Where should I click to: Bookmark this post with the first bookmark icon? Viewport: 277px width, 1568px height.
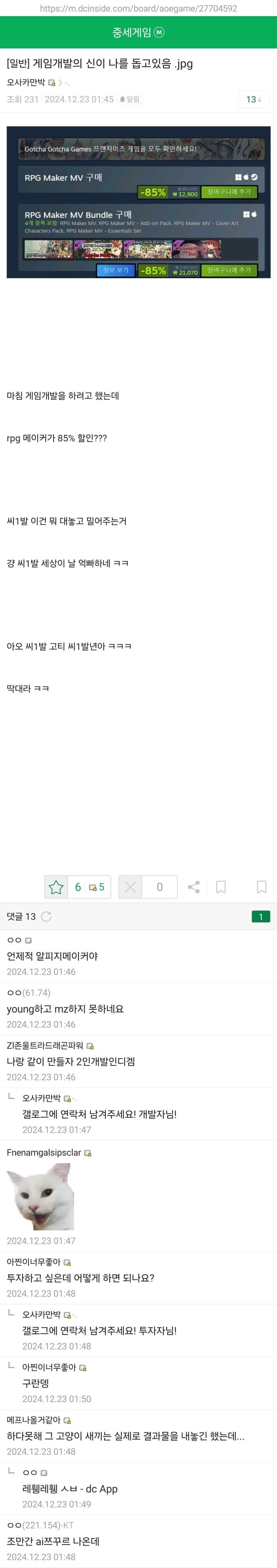point(221,887)
